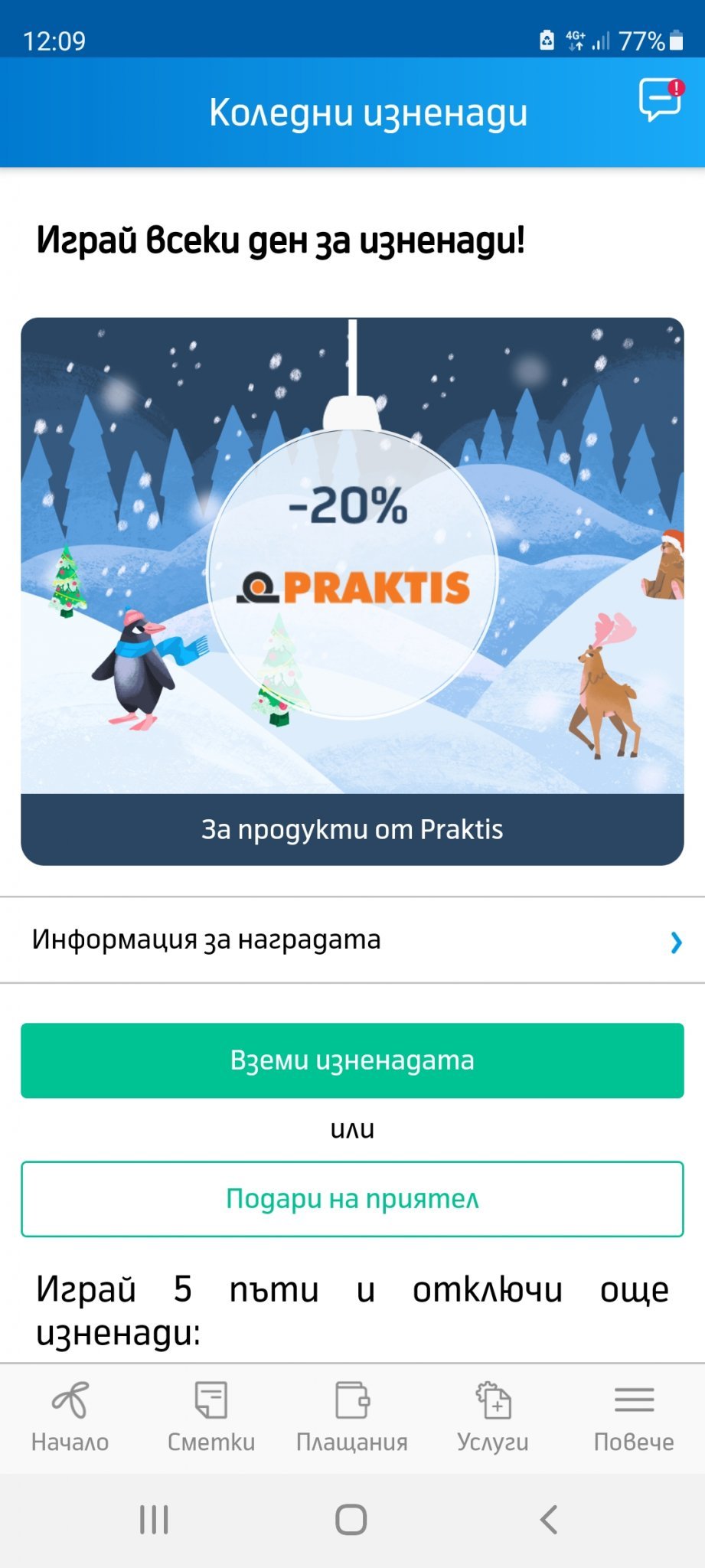Open the Praktis -20% reward card
Image resolution: width=705 pixels, height=1568 pixels.
coord(352,590)
